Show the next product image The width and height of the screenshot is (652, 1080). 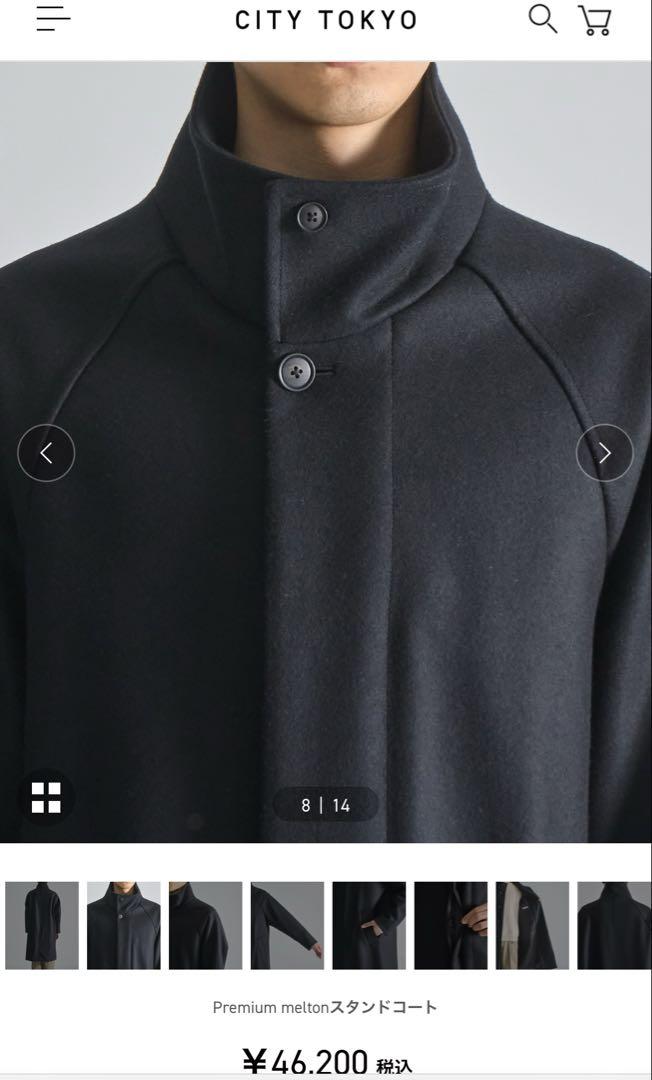(x=604, y=453)
